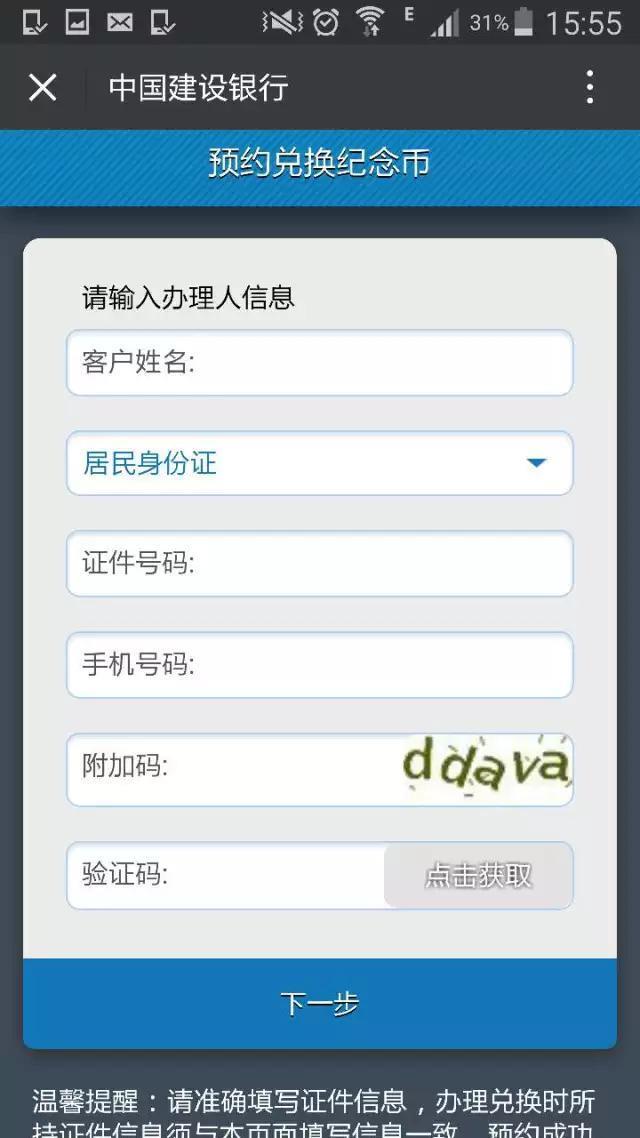The width and height of the screenshot is (640, 1138).
Task: Activate the 验证码 input field
Action: [x=270, y=875]
